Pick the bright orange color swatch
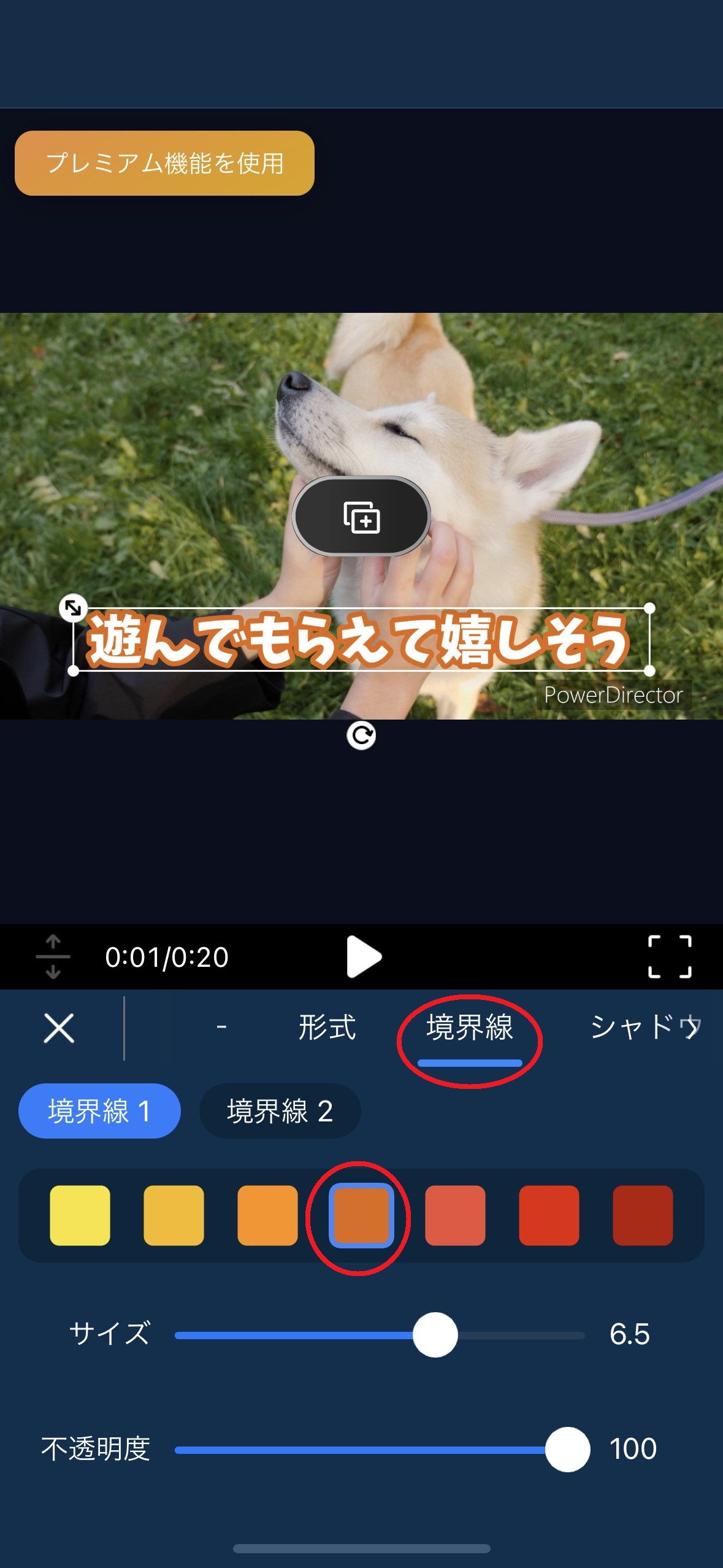This screenshot has height=1568, width=723. 267,1215
